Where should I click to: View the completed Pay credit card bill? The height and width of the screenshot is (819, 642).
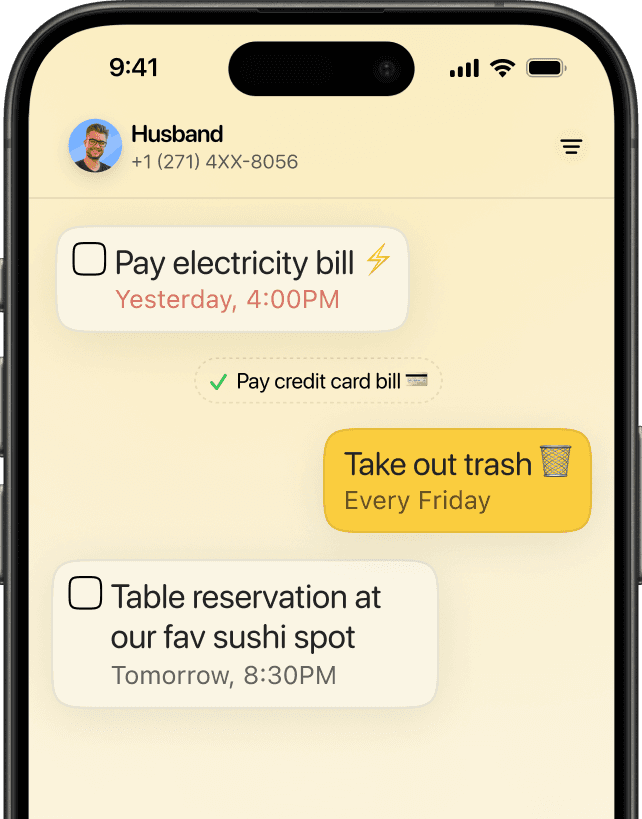coord(318,381)
